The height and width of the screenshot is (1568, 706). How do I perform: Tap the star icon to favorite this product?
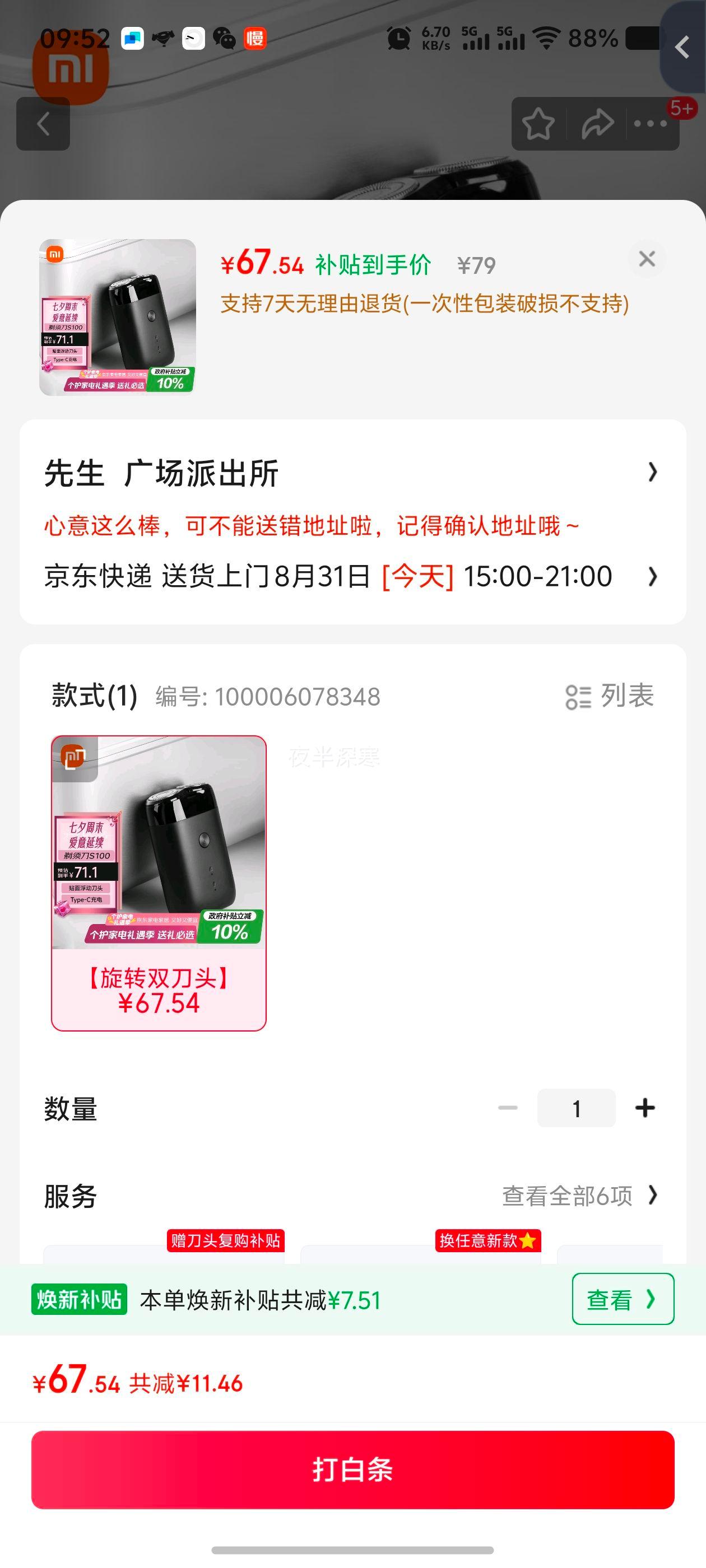click(540, 124)
